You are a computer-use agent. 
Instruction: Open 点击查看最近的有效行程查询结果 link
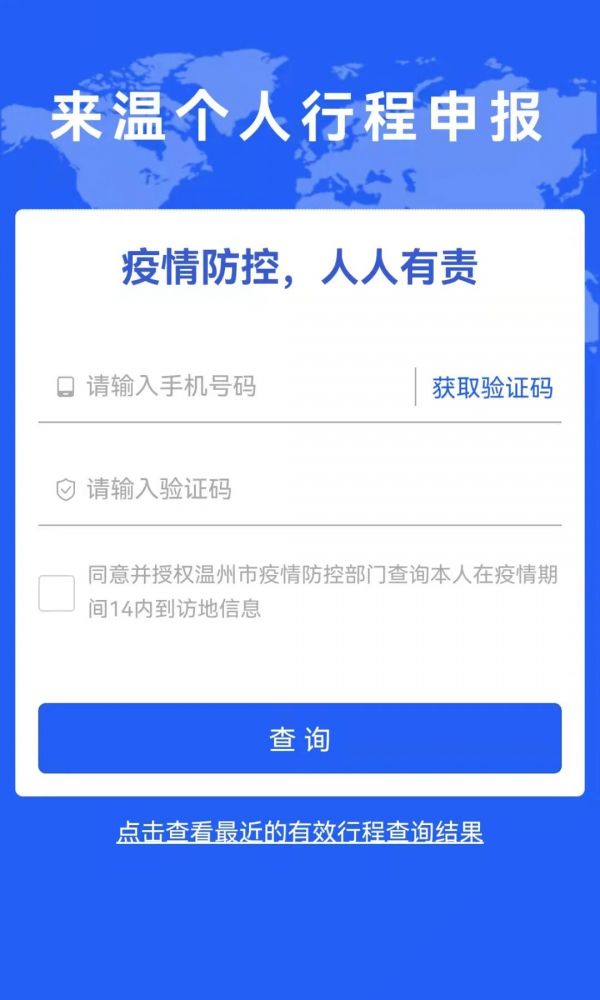coord(300,832)
